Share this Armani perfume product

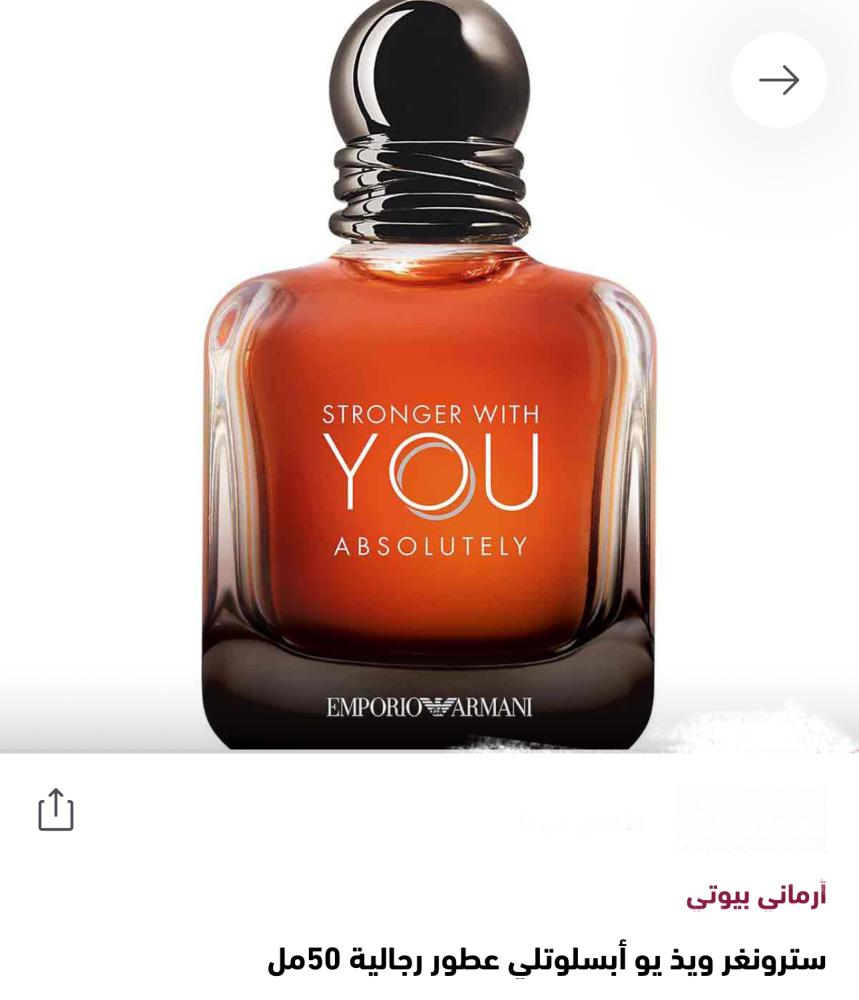[56, 810]
